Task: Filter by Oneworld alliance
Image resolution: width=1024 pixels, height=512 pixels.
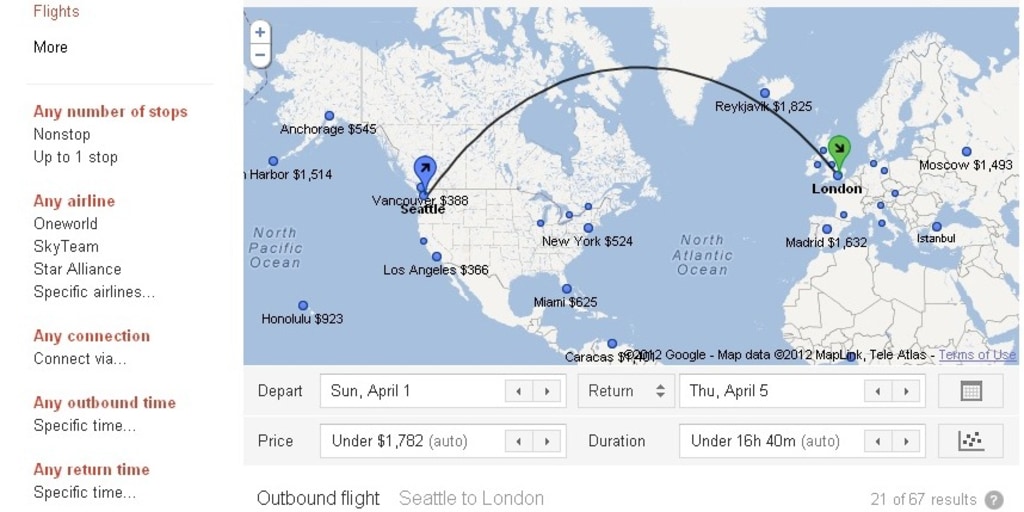Action: coord(65,223)
